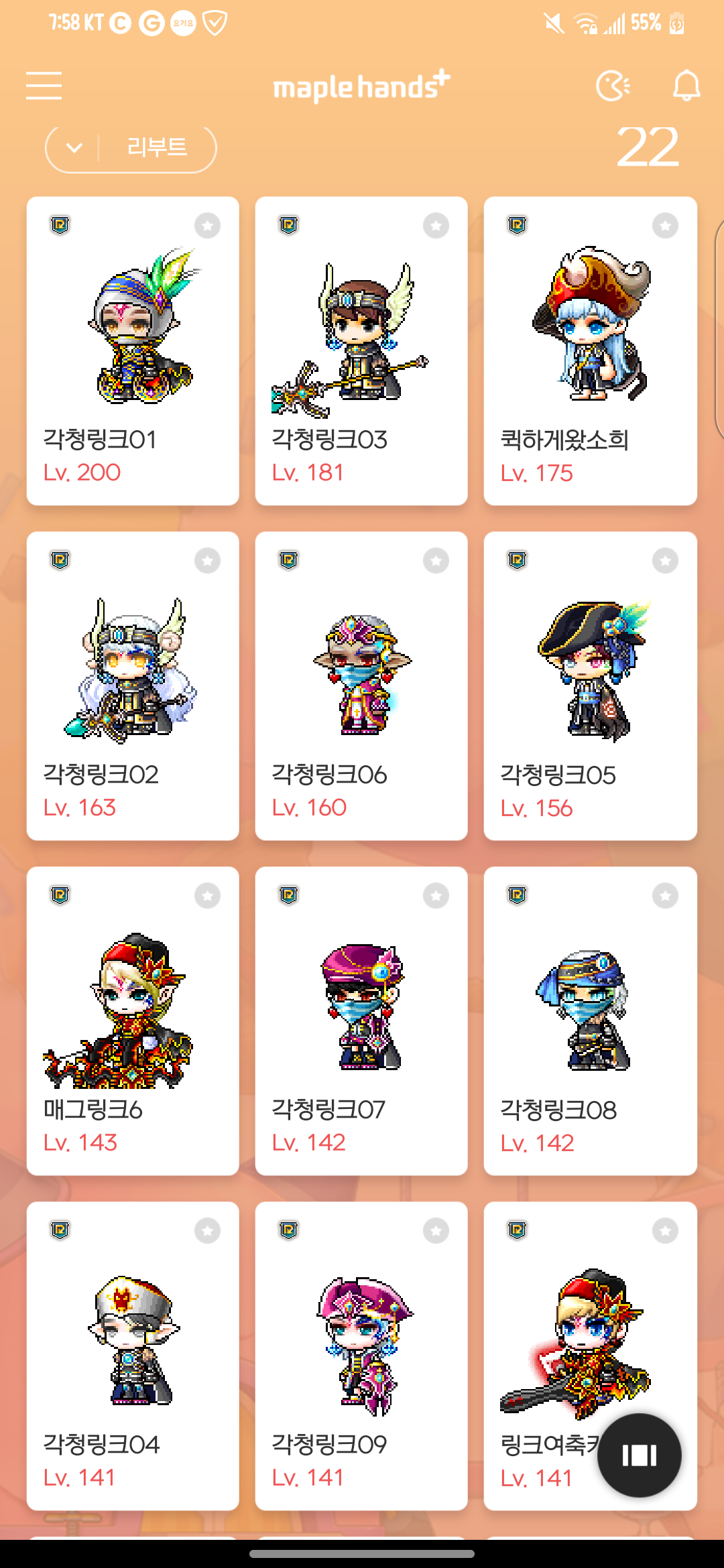
Task: Open character card 각청링크03
Action: point(361,350)
